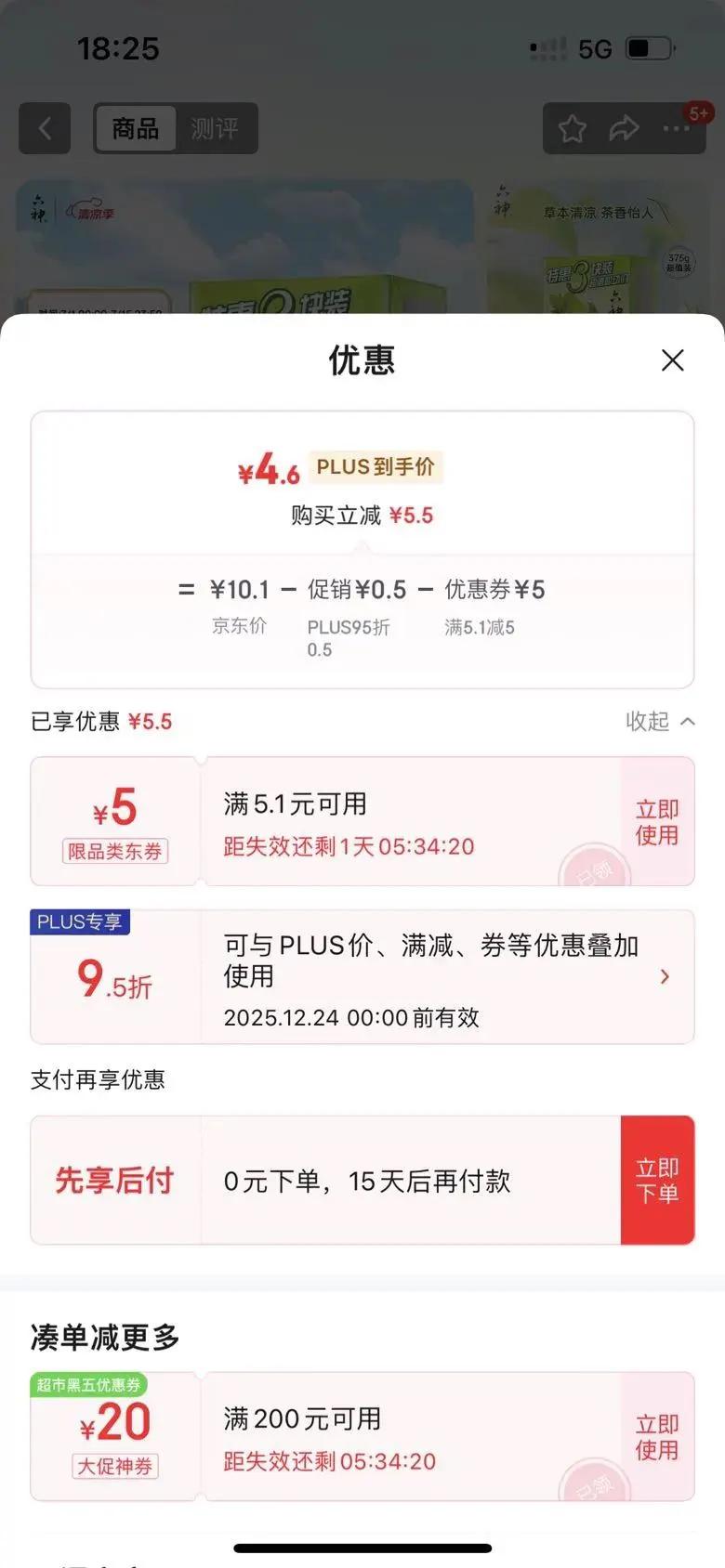725x1568 pixels.
Task: Use the ¥20 大促神券 coupon now
Action: (x=656, y=1437)
